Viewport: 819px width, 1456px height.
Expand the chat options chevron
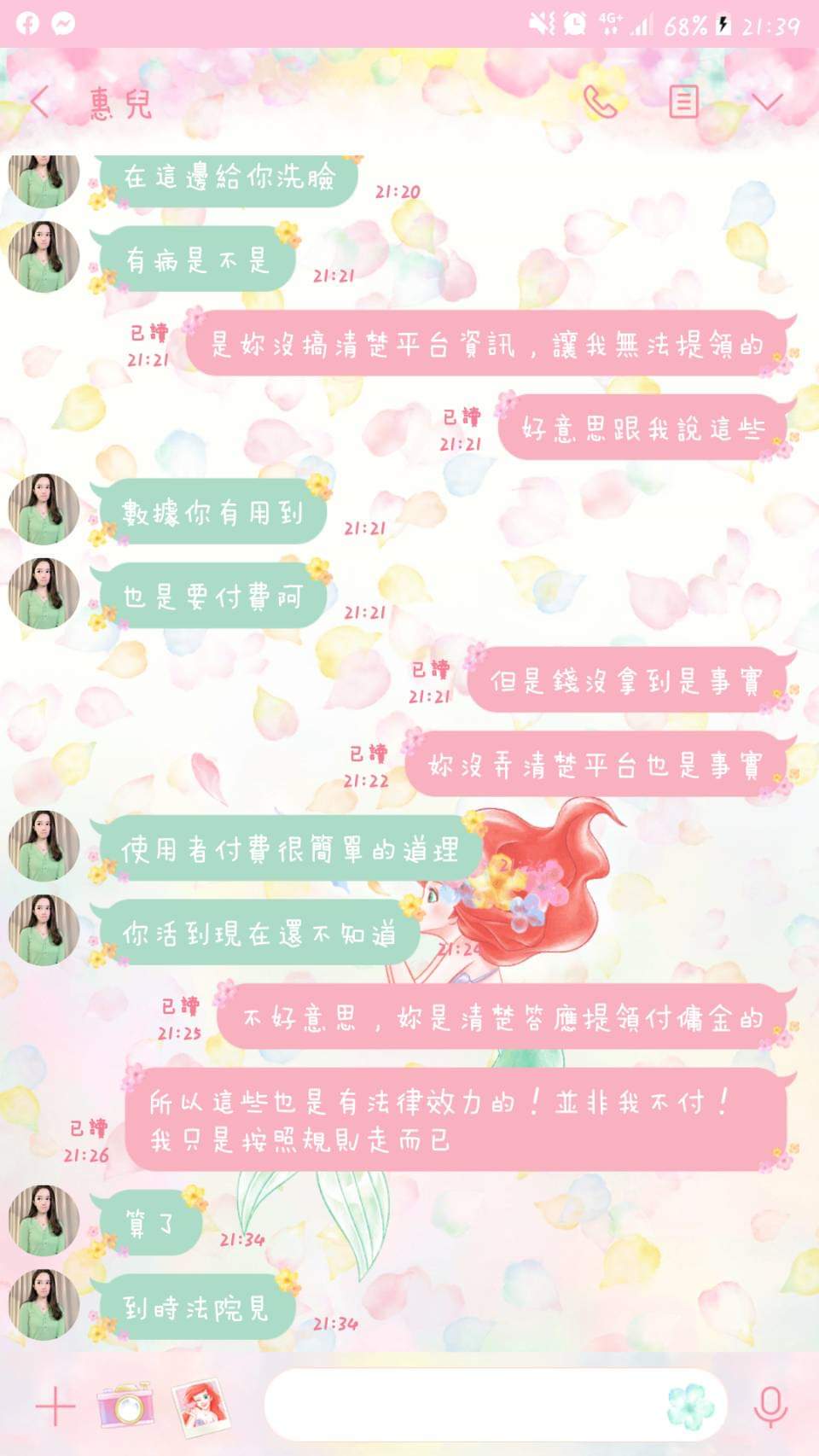point(767,103)
